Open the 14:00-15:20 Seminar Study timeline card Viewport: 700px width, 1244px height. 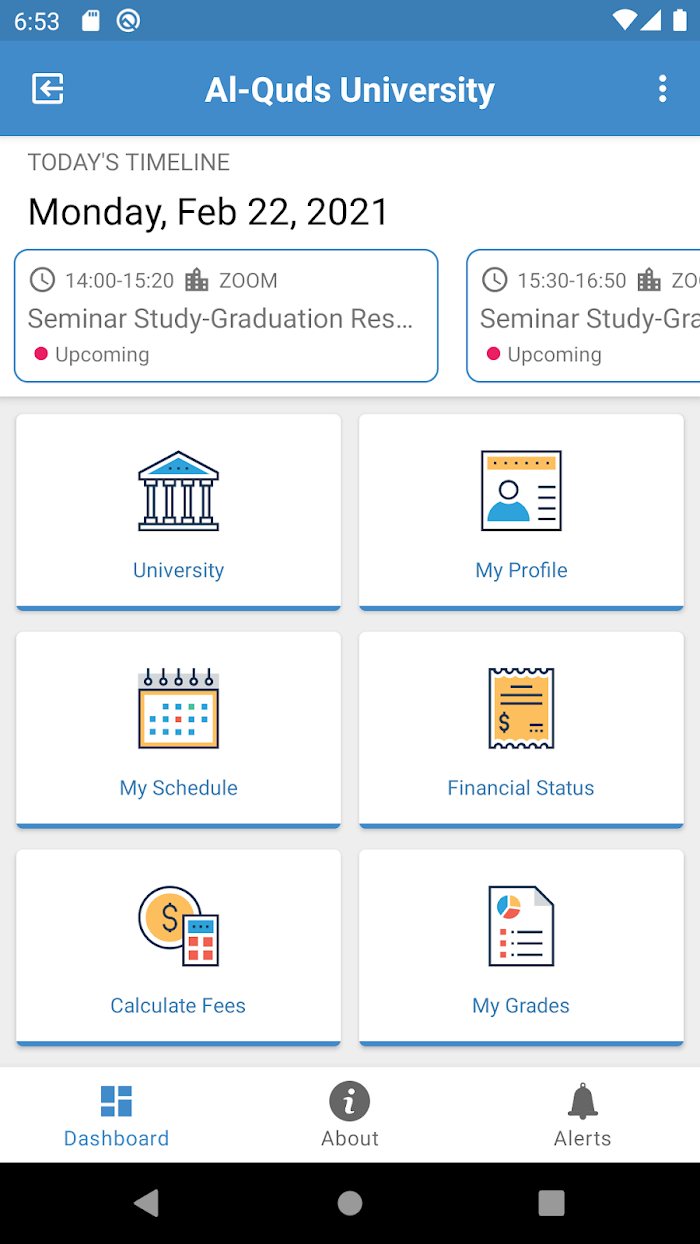[x=226, y=316]
